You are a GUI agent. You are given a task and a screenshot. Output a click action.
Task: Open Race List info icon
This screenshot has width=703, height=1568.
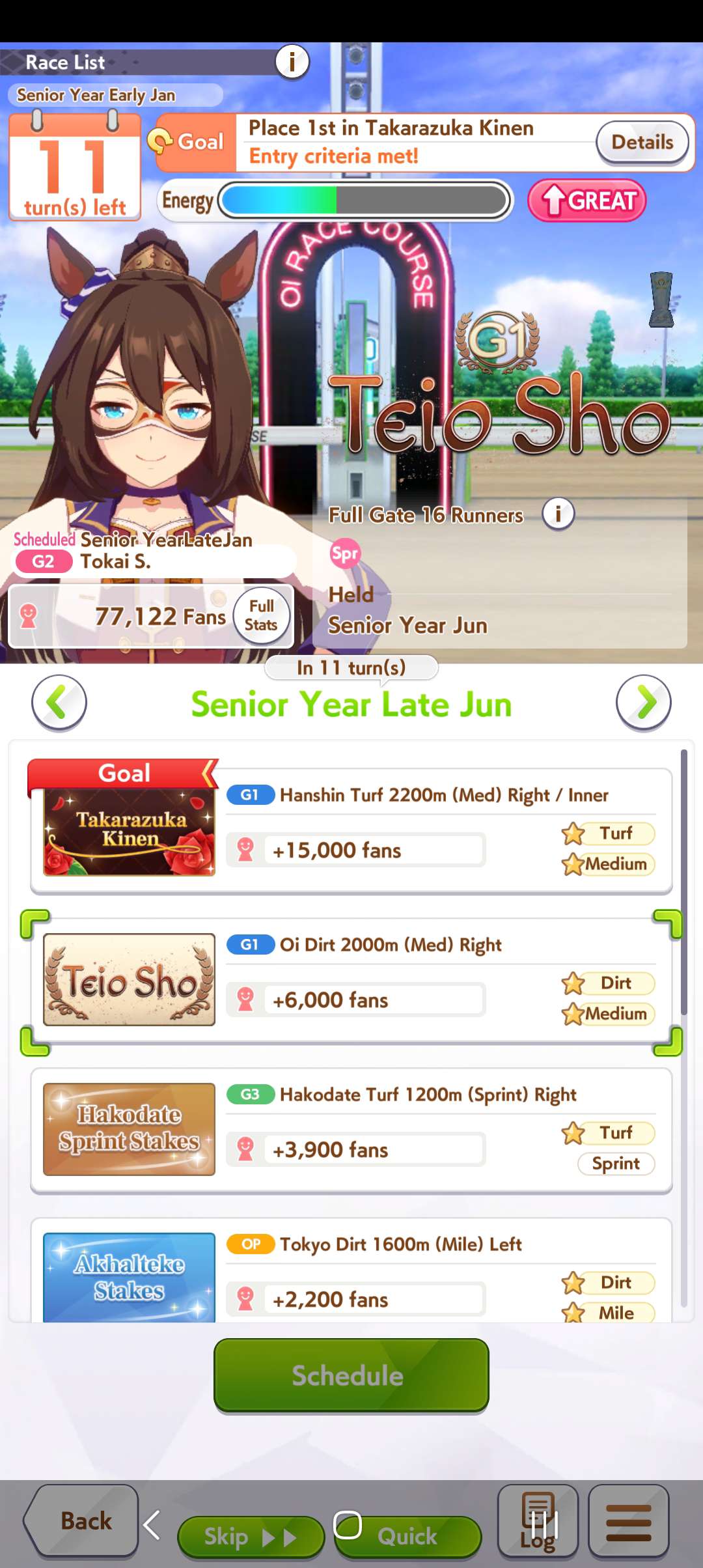point(292,63)
